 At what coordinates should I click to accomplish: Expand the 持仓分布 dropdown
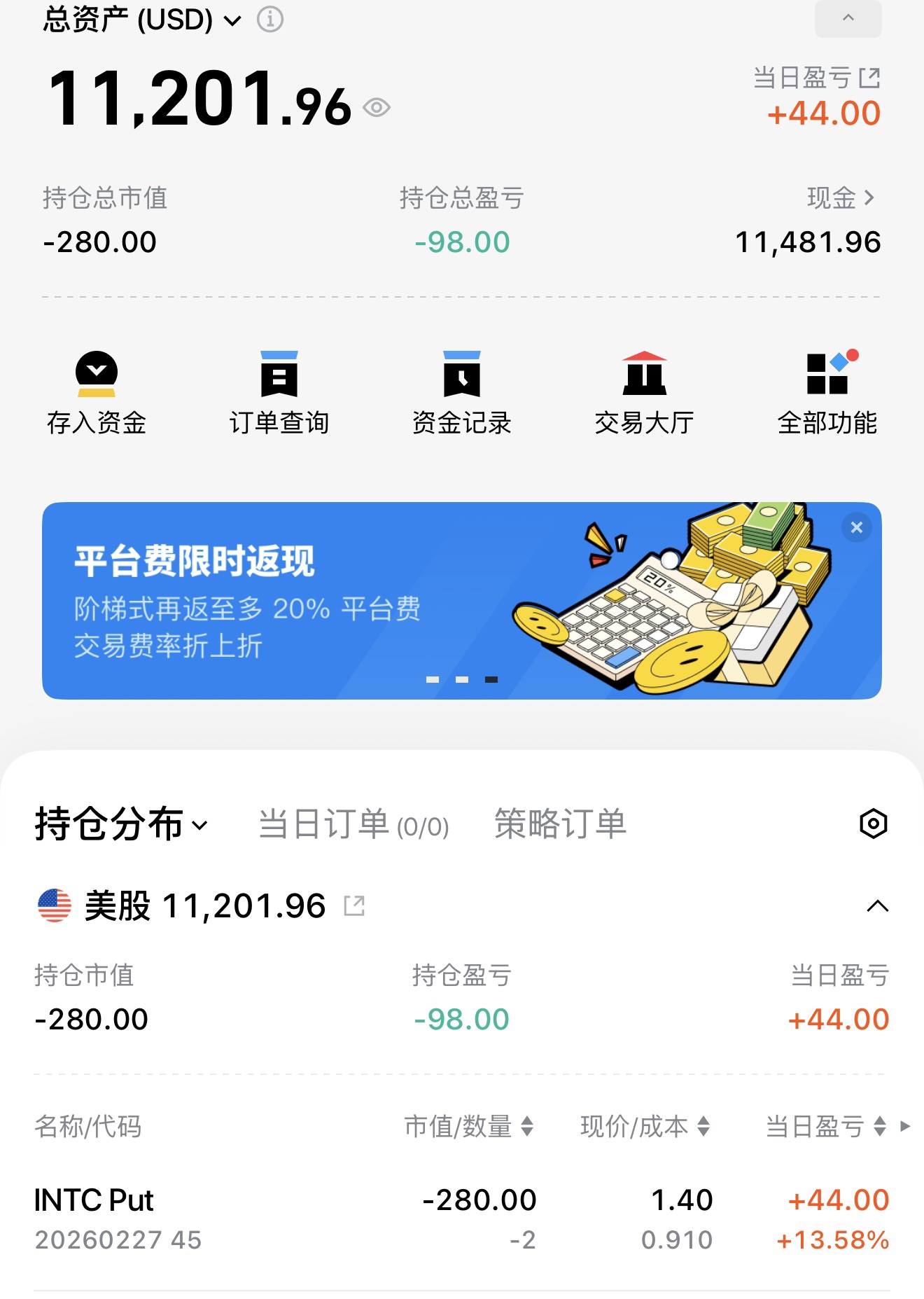(122, 824)
